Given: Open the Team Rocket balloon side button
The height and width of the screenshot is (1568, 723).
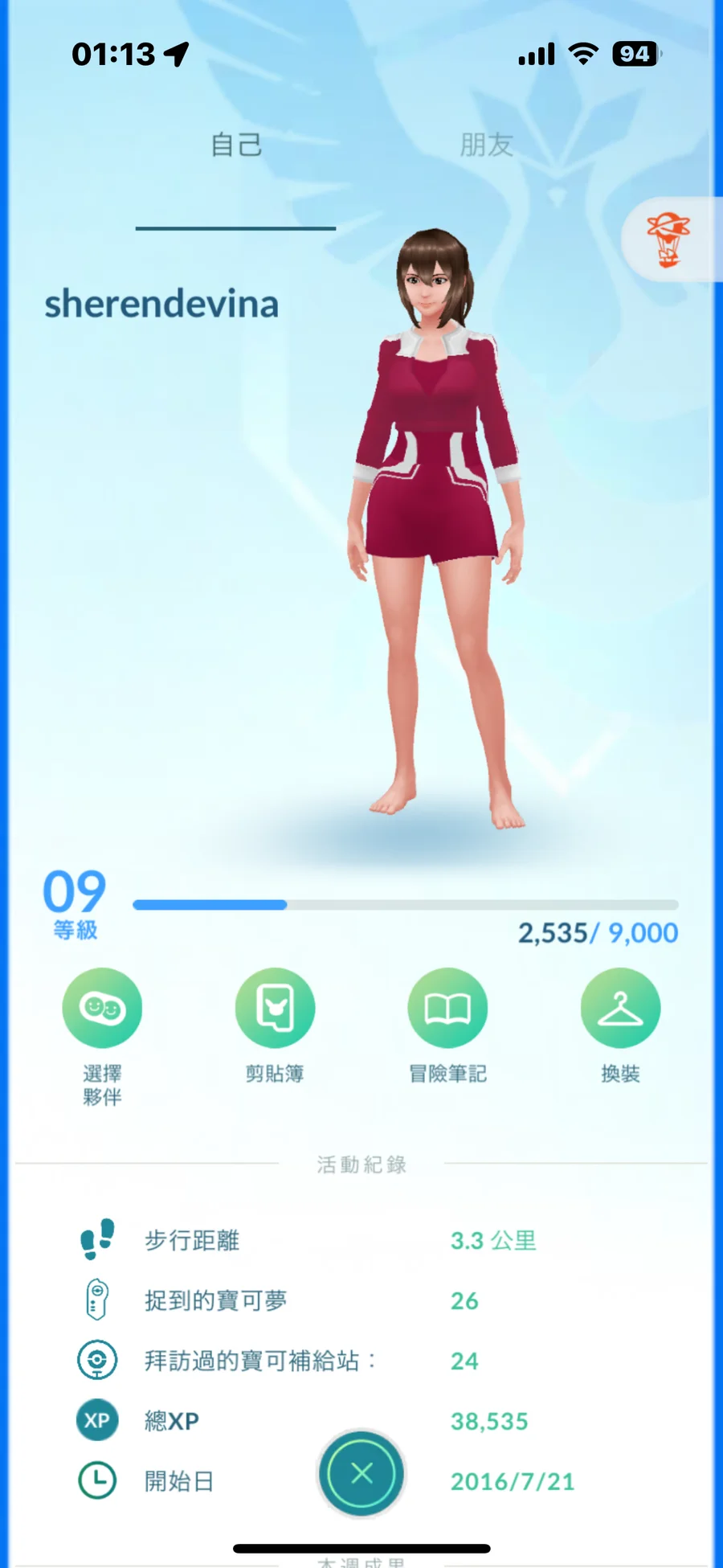Looking at the screenshot, I should 669,239.
